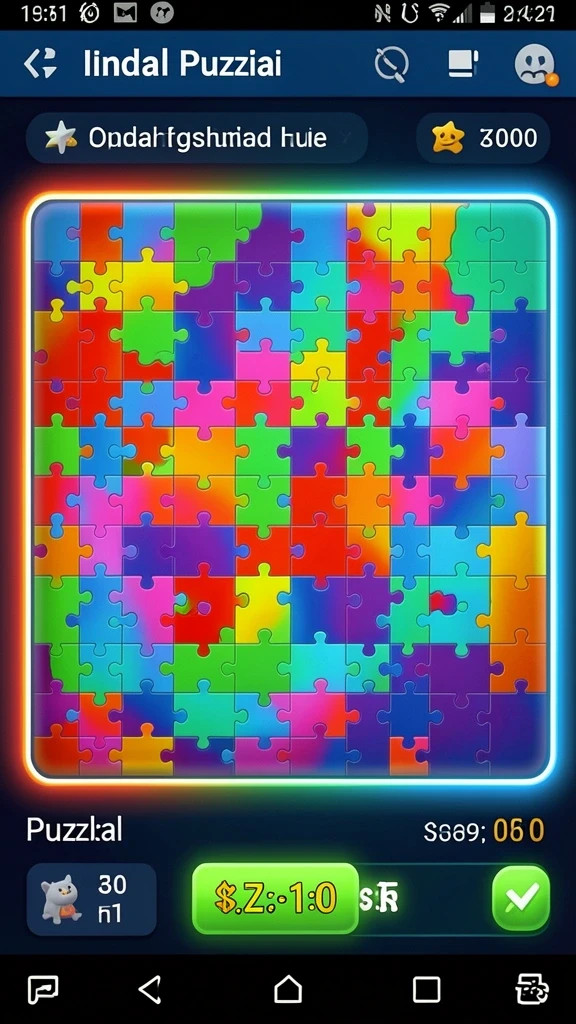Tap the system back triangle
Viewport: 576px width, 1024px height.
(x=150, y=990)
